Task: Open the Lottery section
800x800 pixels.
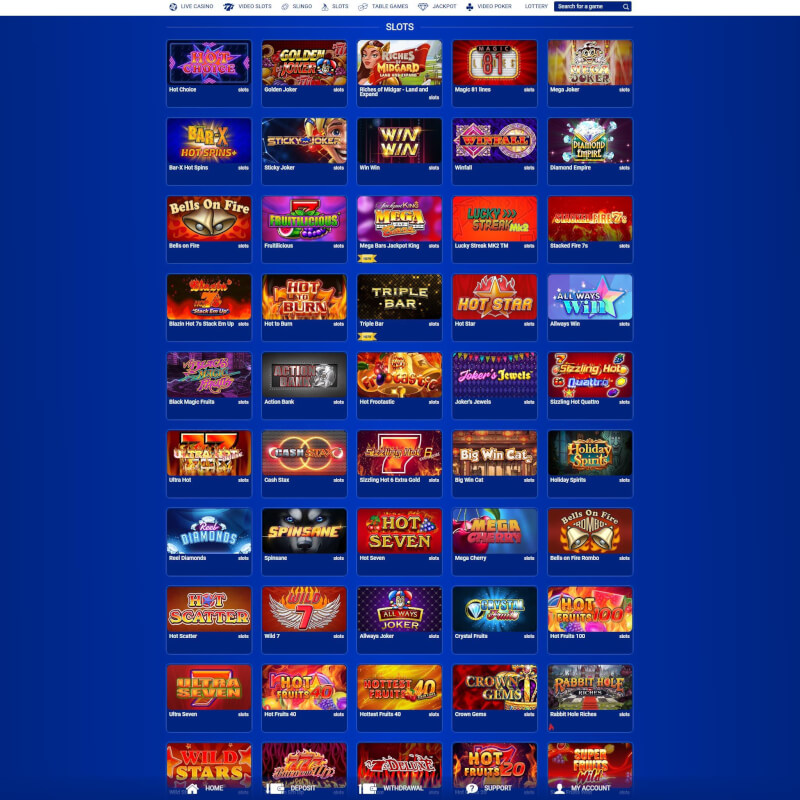Action: 536,6
